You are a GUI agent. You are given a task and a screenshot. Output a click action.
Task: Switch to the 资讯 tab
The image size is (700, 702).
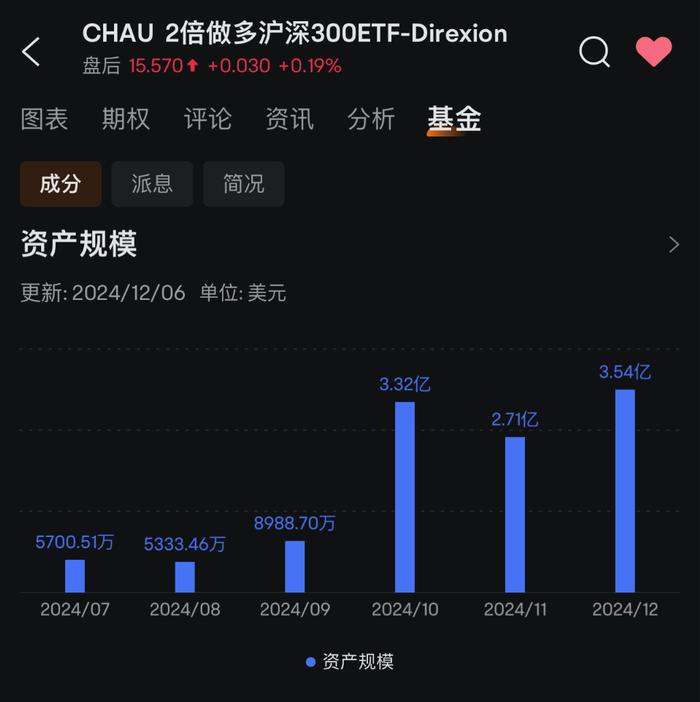pos(290,120)
